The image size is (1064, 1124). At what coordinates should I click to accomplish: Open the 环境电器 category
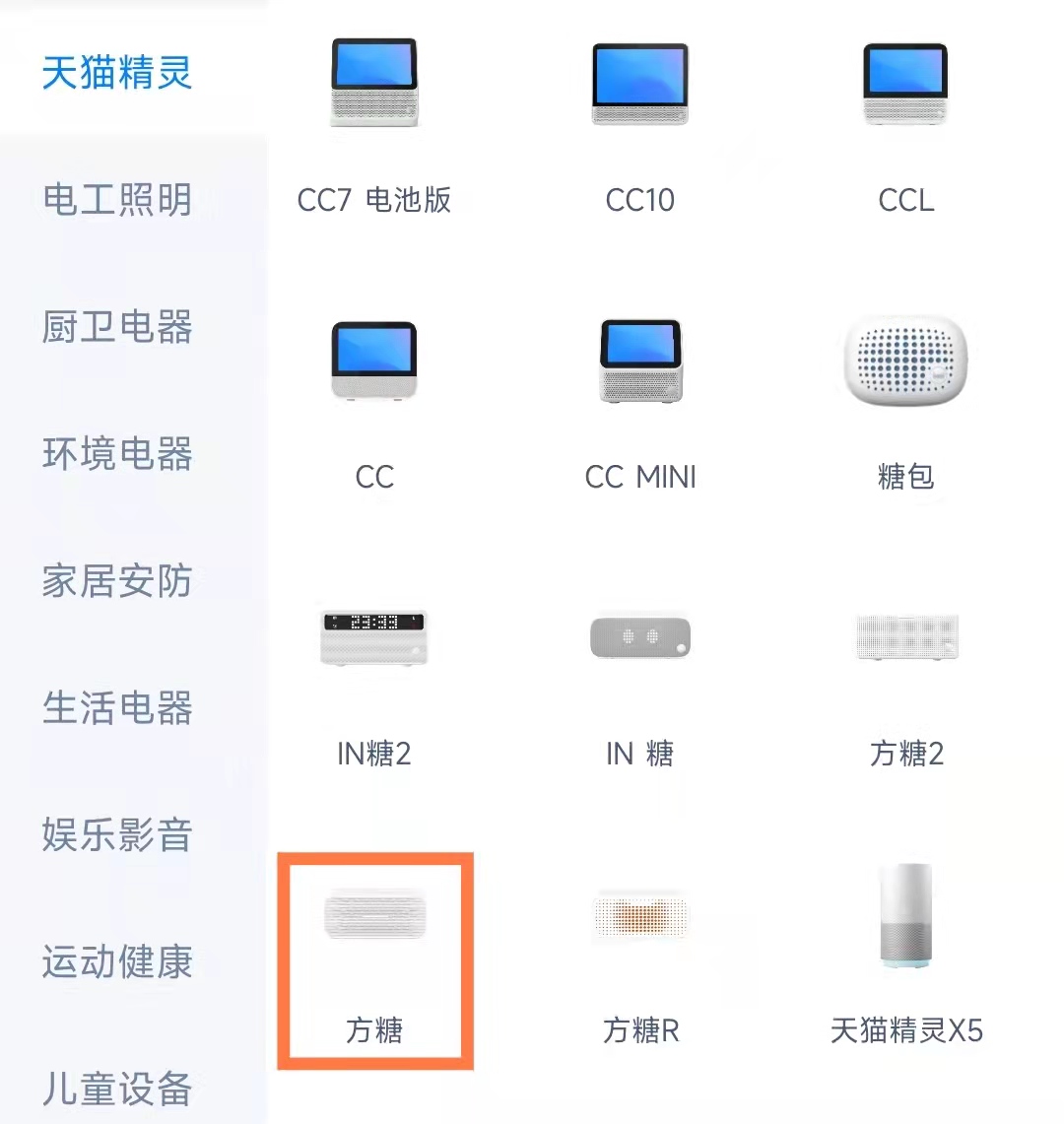tap(117, 454)
